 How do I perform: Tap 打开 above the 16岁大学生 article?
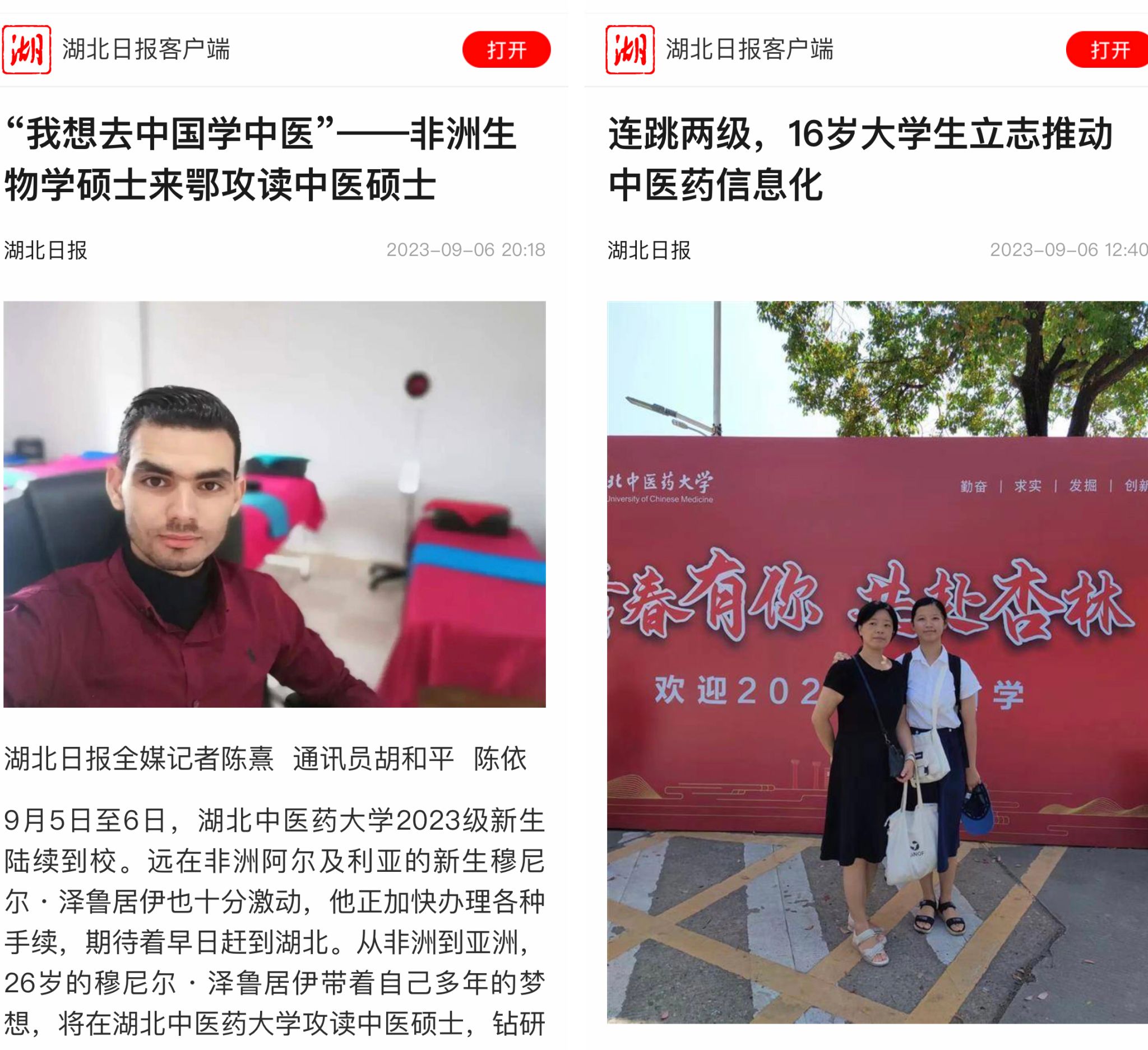[x=1108, y=50]
